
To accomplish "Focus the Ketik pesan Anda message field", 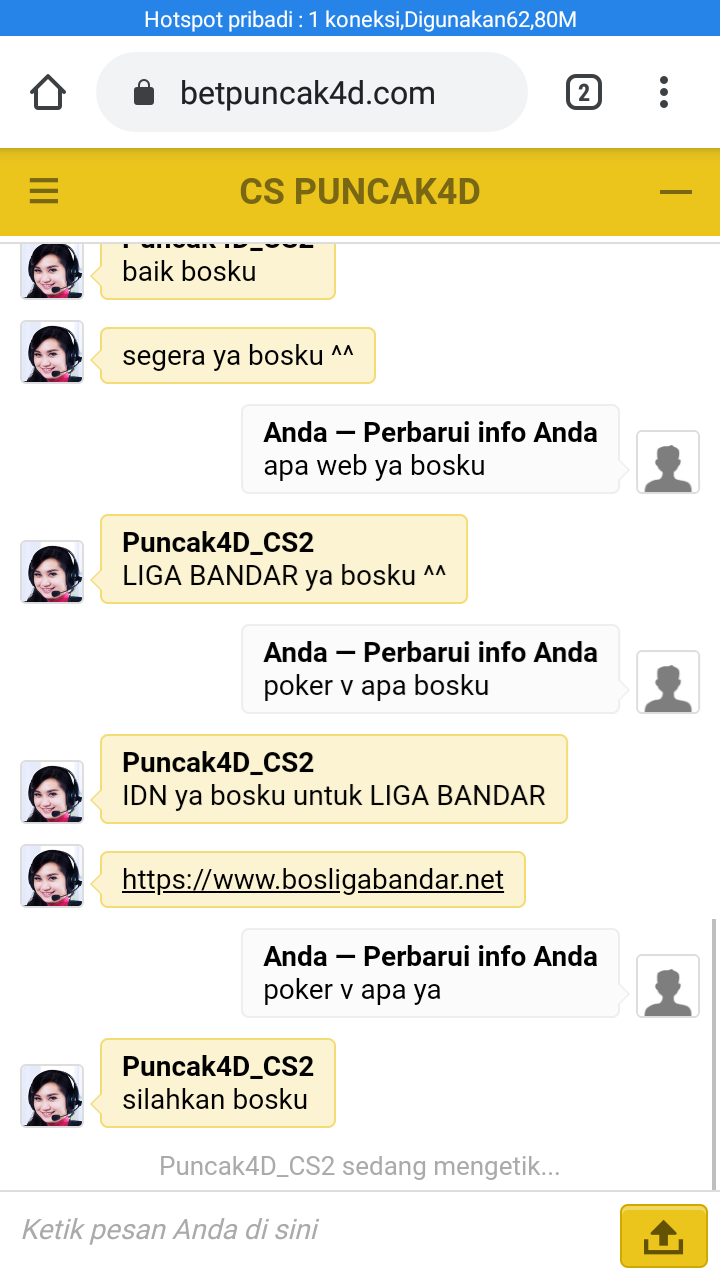I will [x=310, y=1229].
